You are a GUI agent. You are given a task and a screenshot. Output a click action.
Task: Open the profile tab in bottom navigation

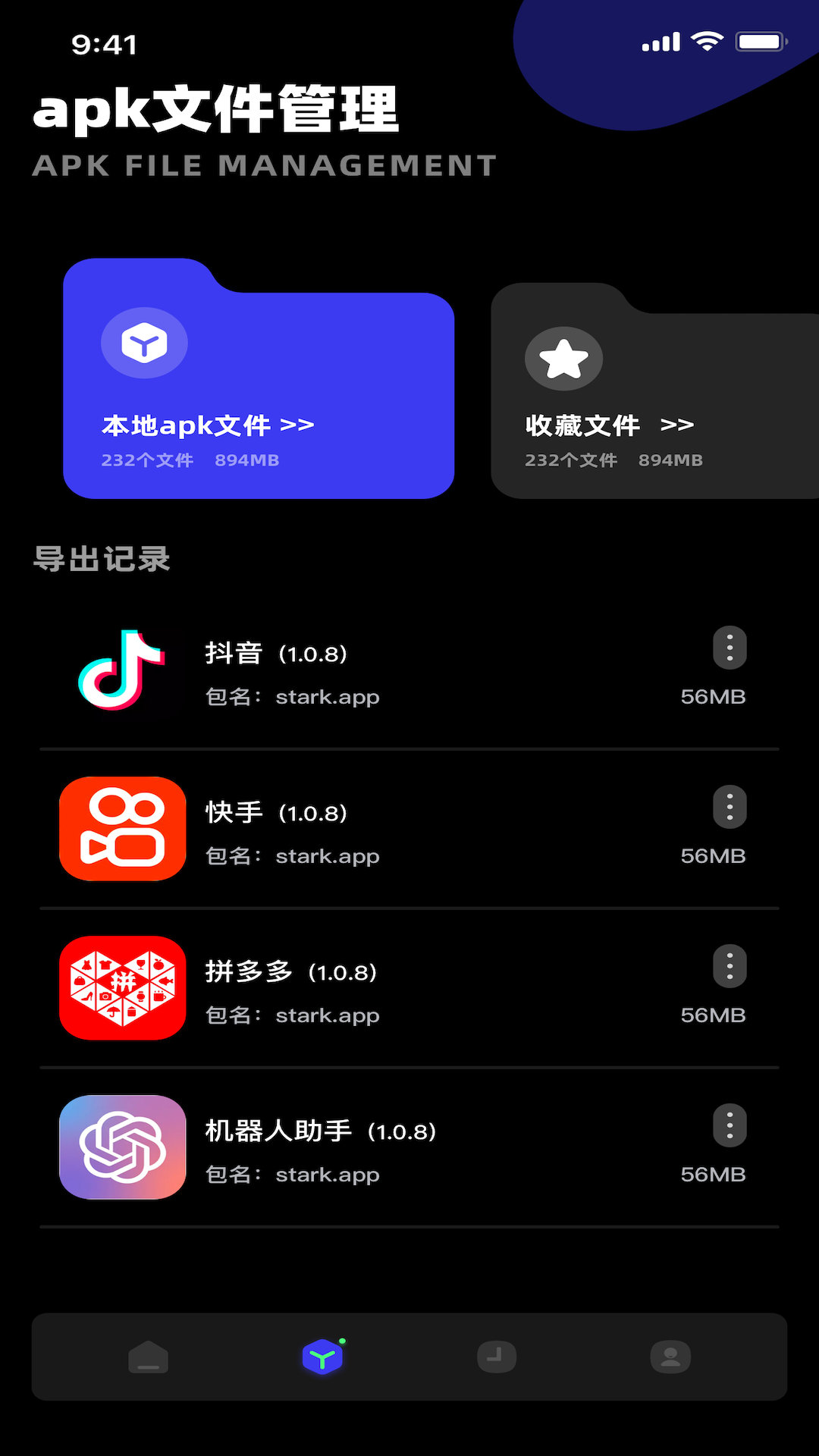point(670,1357)
